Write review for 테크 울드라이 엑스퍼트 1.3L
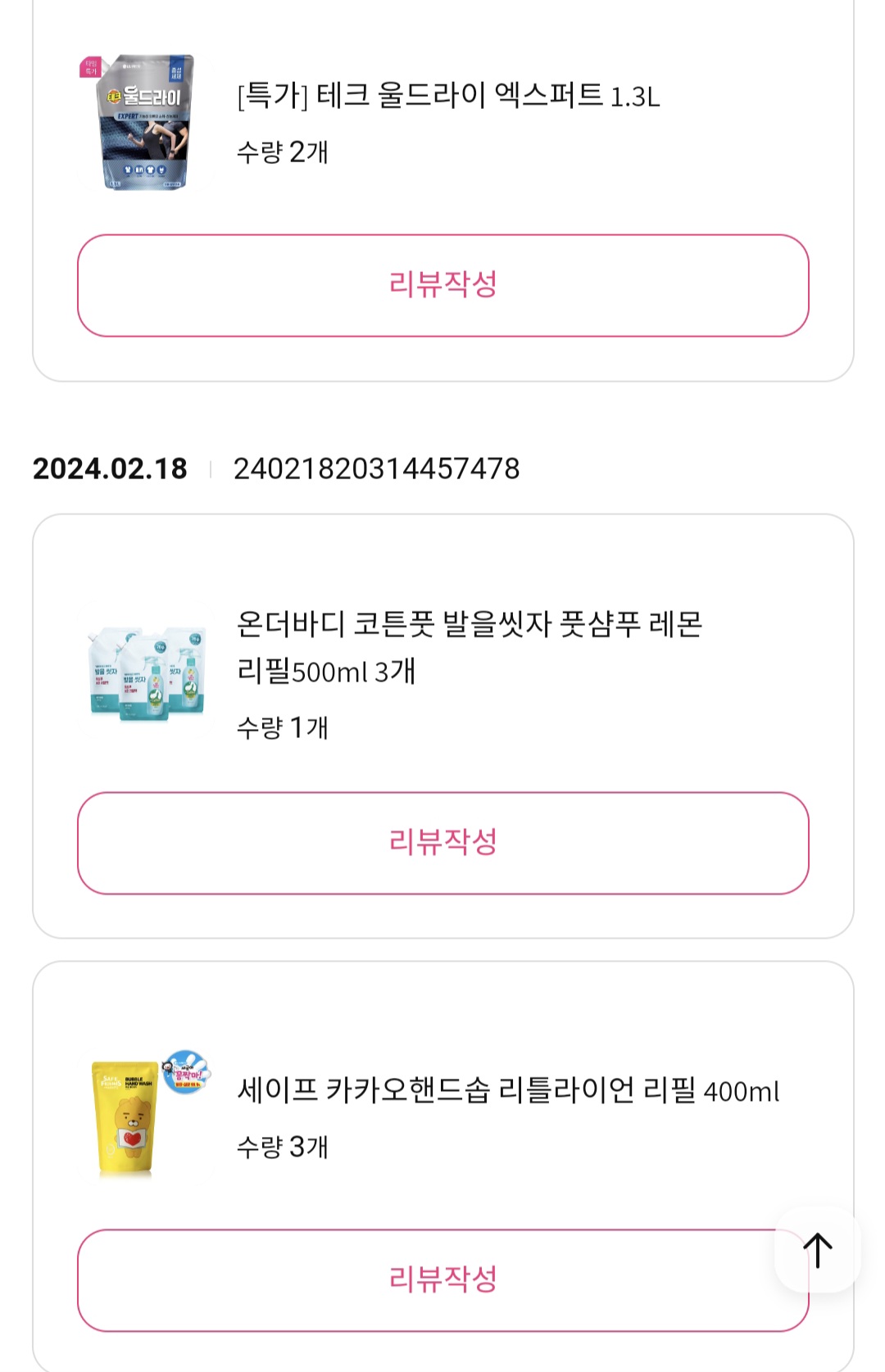 (x=442, y=285)
